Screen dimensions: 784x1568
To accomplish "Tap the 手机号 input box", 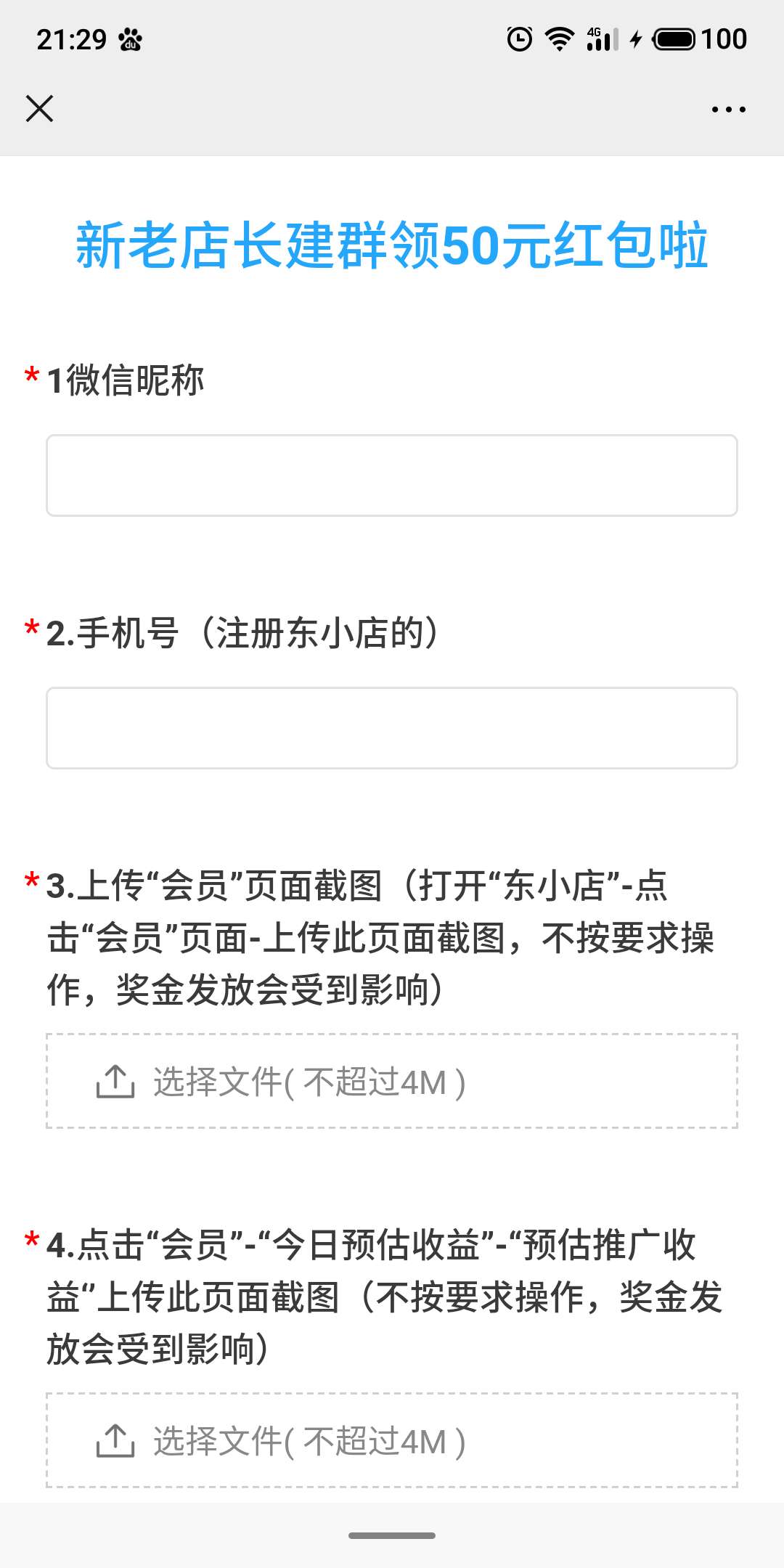I will point(392,728).
